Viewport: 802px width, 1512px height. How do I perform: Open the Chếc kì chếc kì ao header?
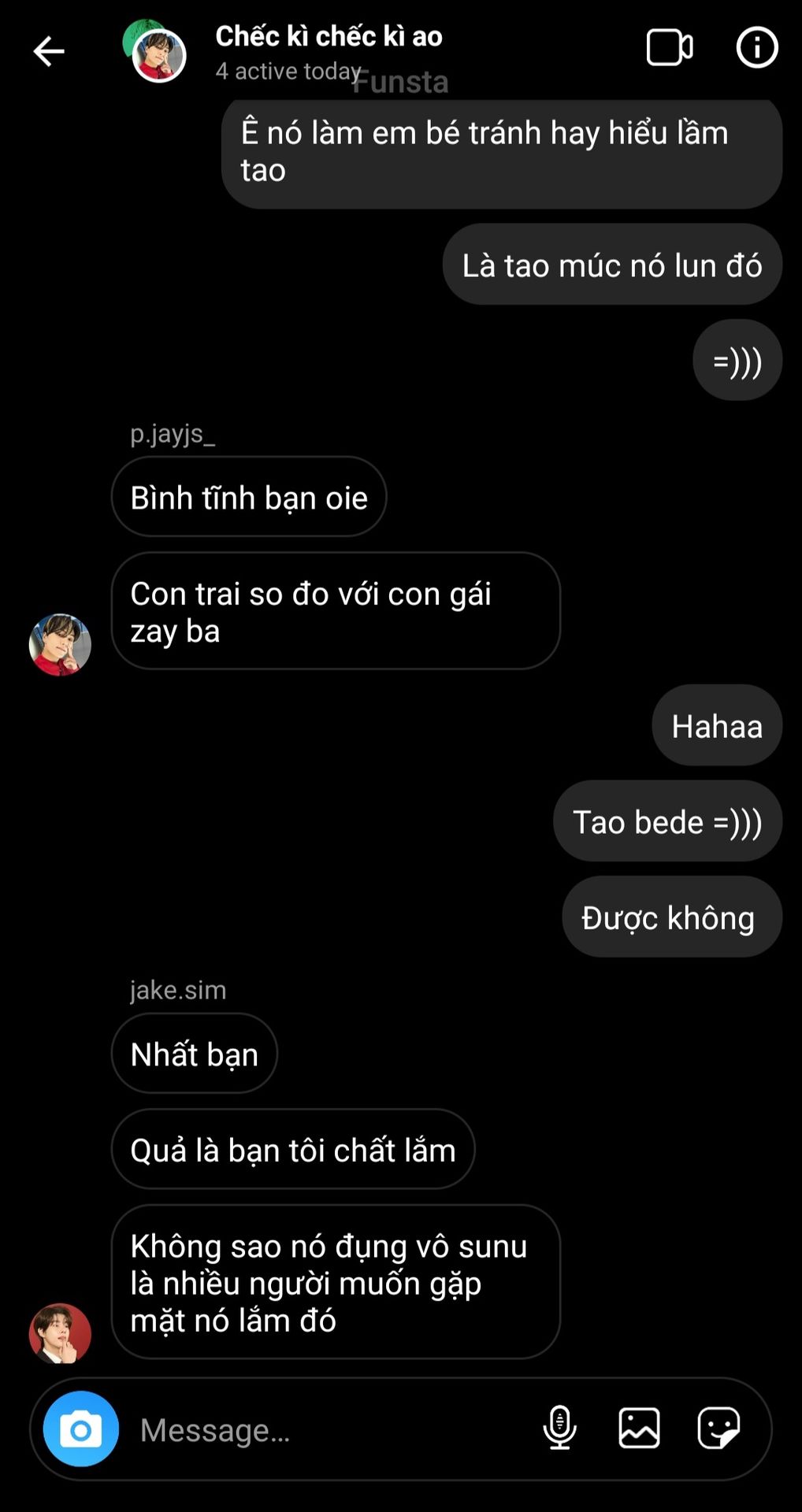329,37
